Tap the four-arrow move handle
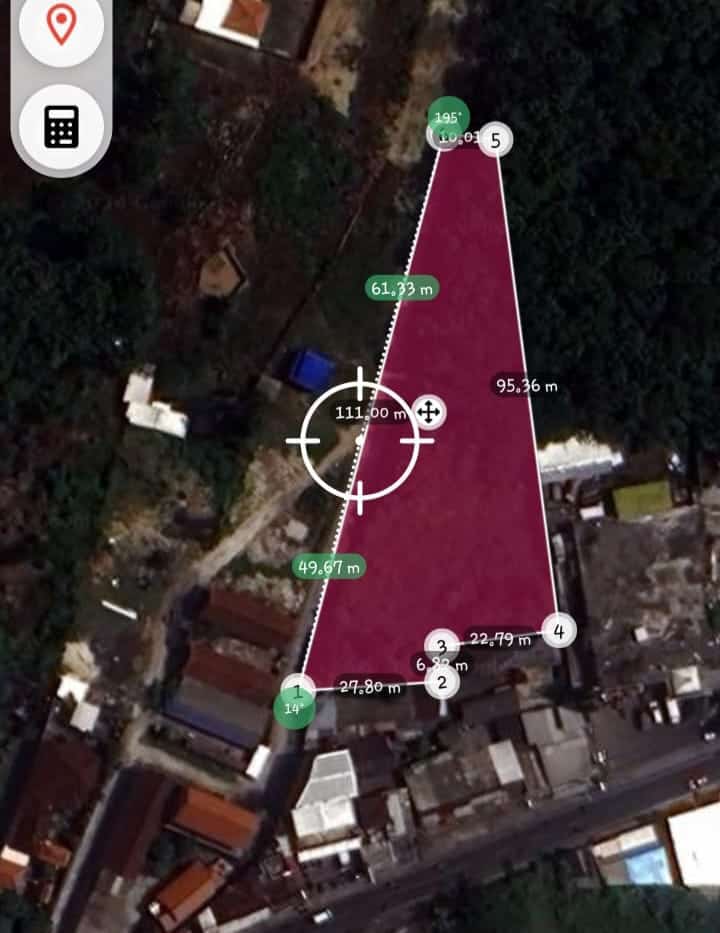Image resolution: width=720 pixels, height=933 pixels. 428,412
